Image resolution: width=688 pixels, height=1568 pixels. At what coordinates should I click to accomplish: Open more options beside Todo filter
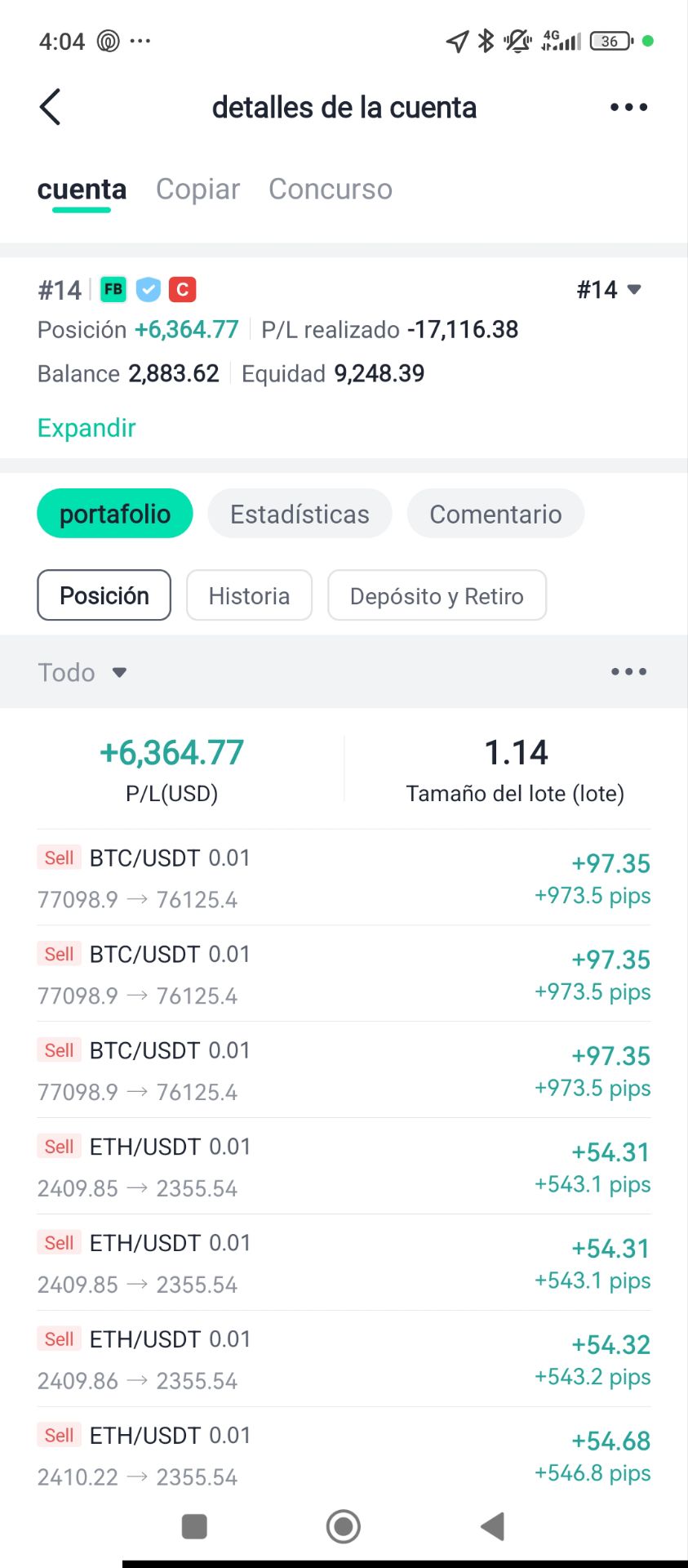coord(628,672)
